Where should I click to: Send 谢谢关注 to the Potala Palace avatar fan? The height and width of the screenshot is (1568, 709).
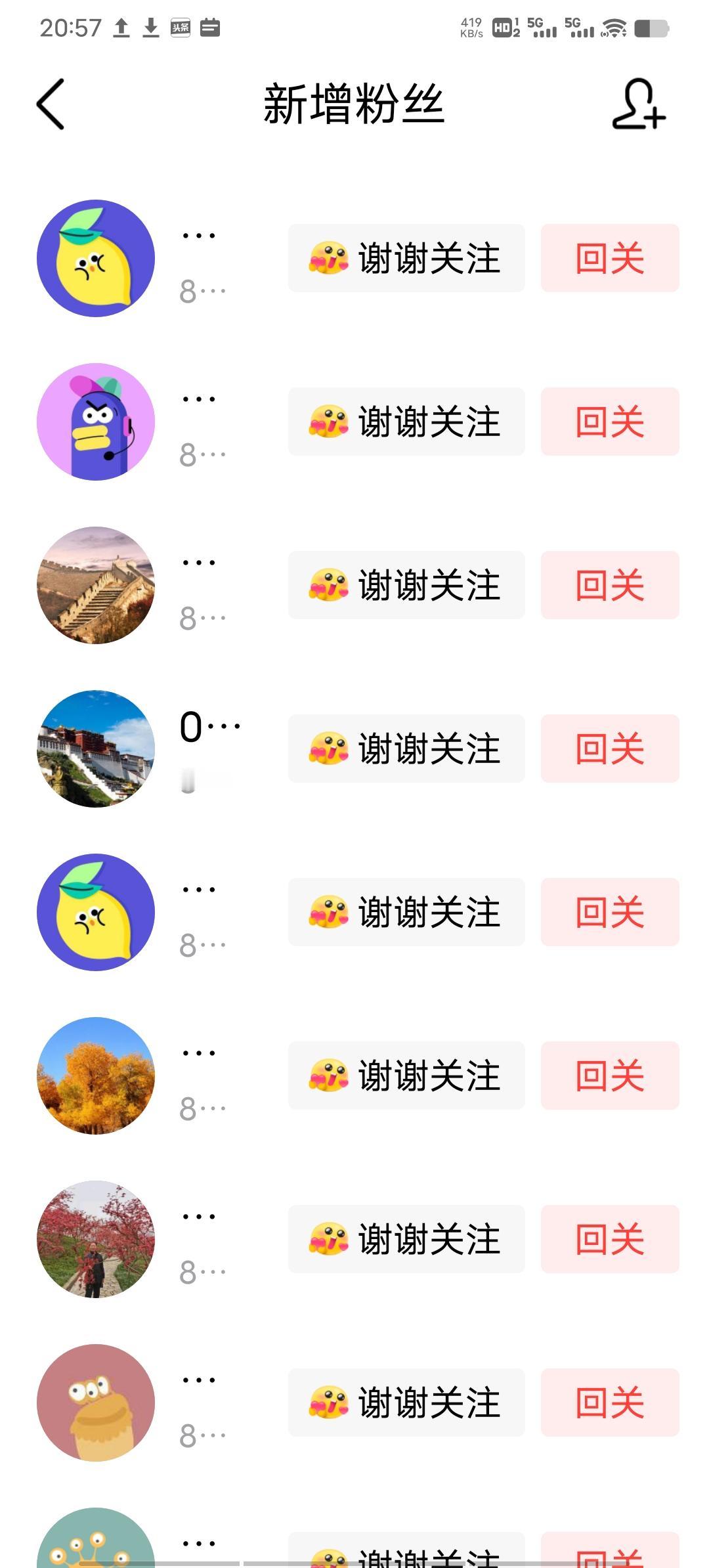pos(406,749)
